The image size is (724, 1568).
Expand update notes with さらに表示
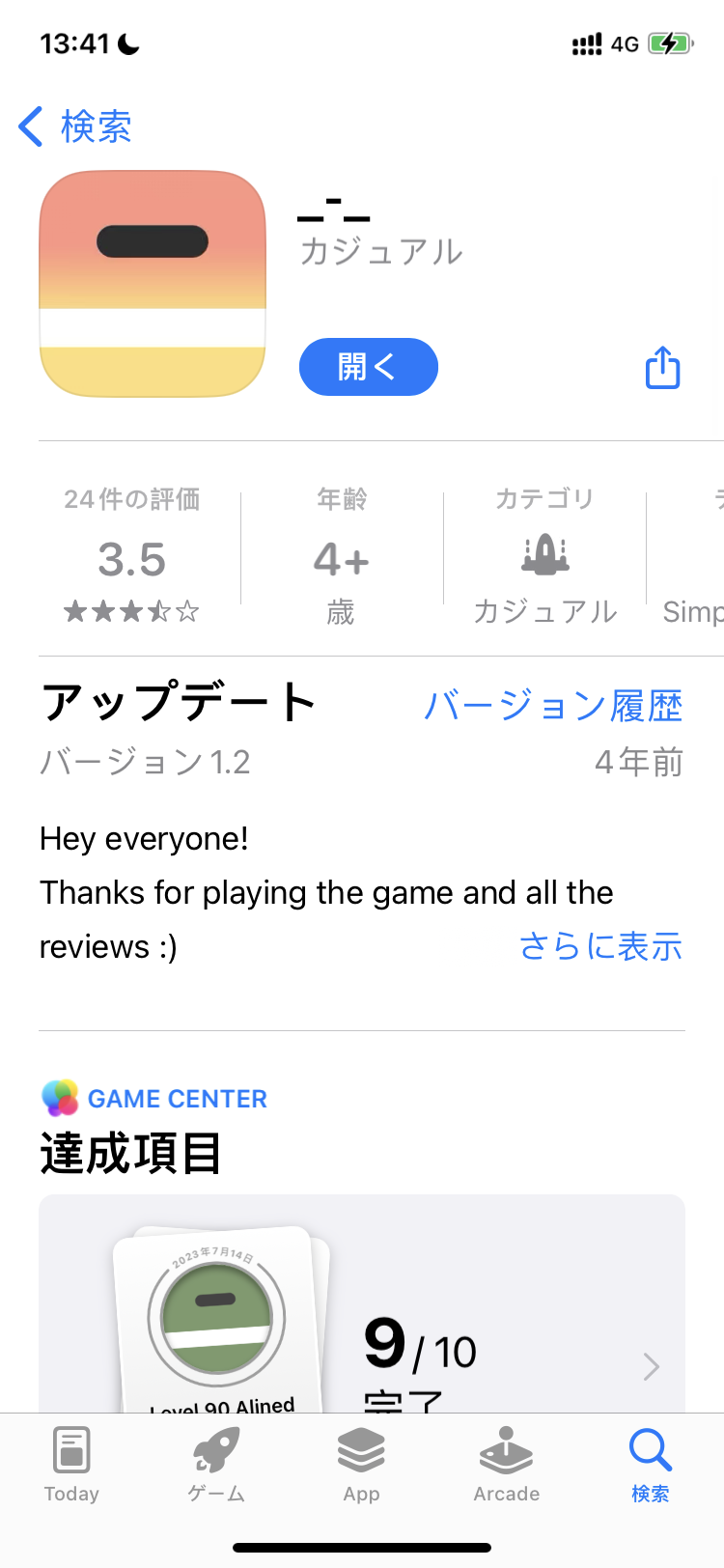coord(600,946)
